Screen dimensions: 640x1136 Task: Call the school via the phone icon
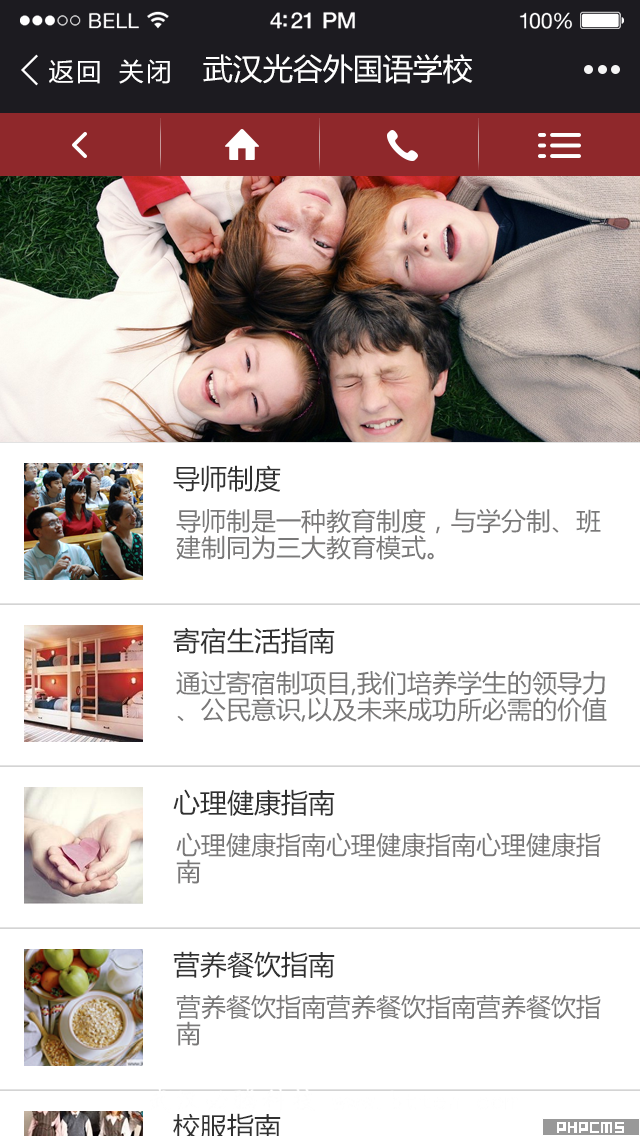coord(401,146)
